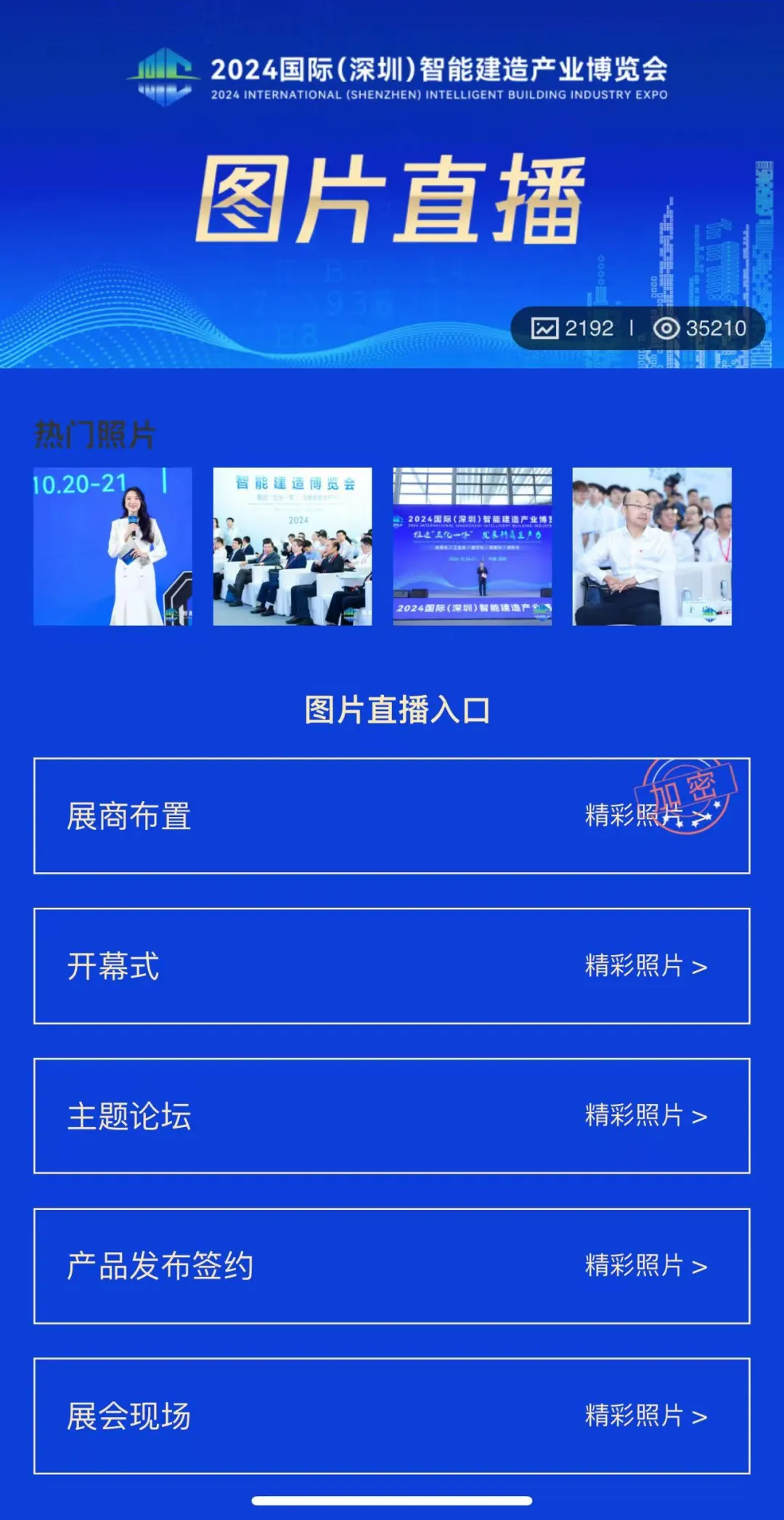Open the hot photo of the stage

click(x=472, y=546)
